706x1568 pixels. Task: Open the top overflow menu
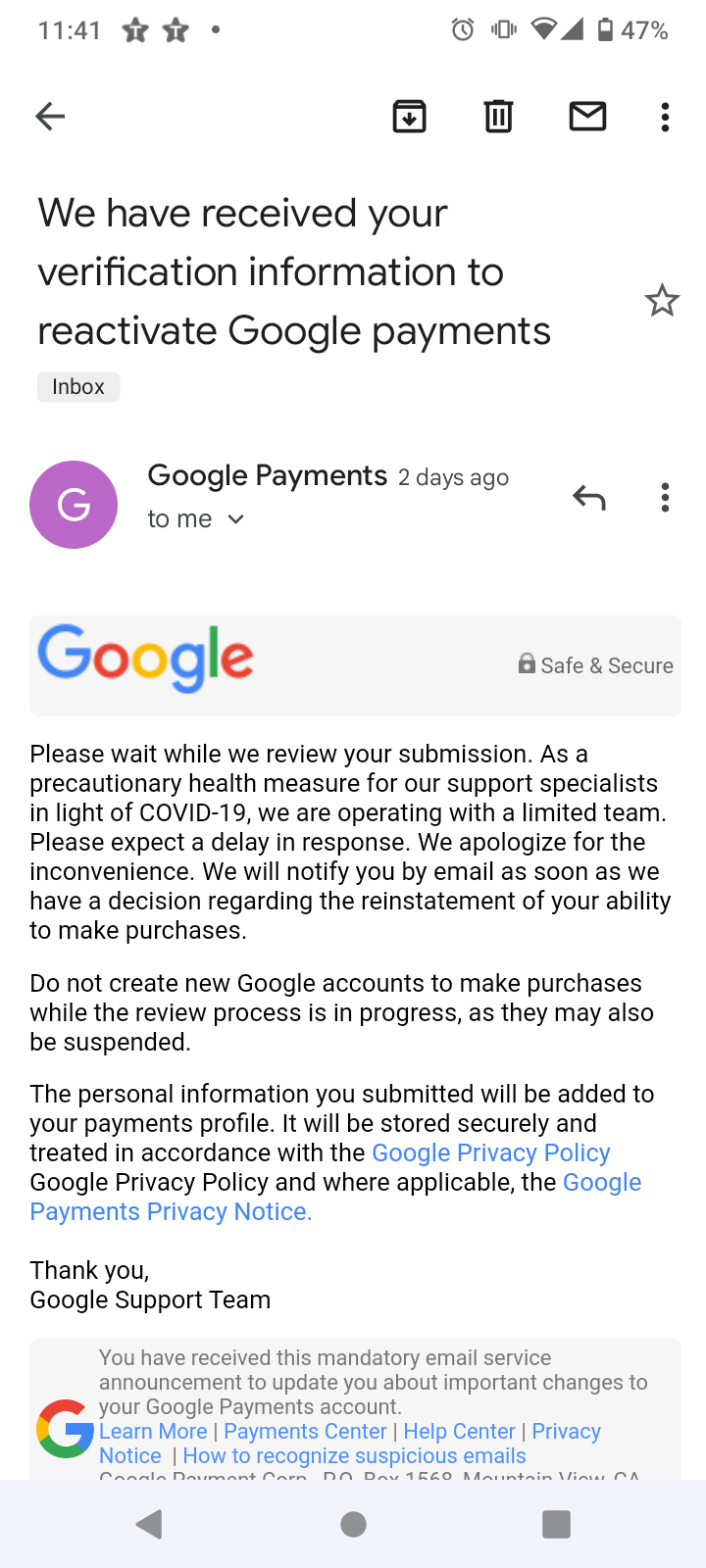665,116
